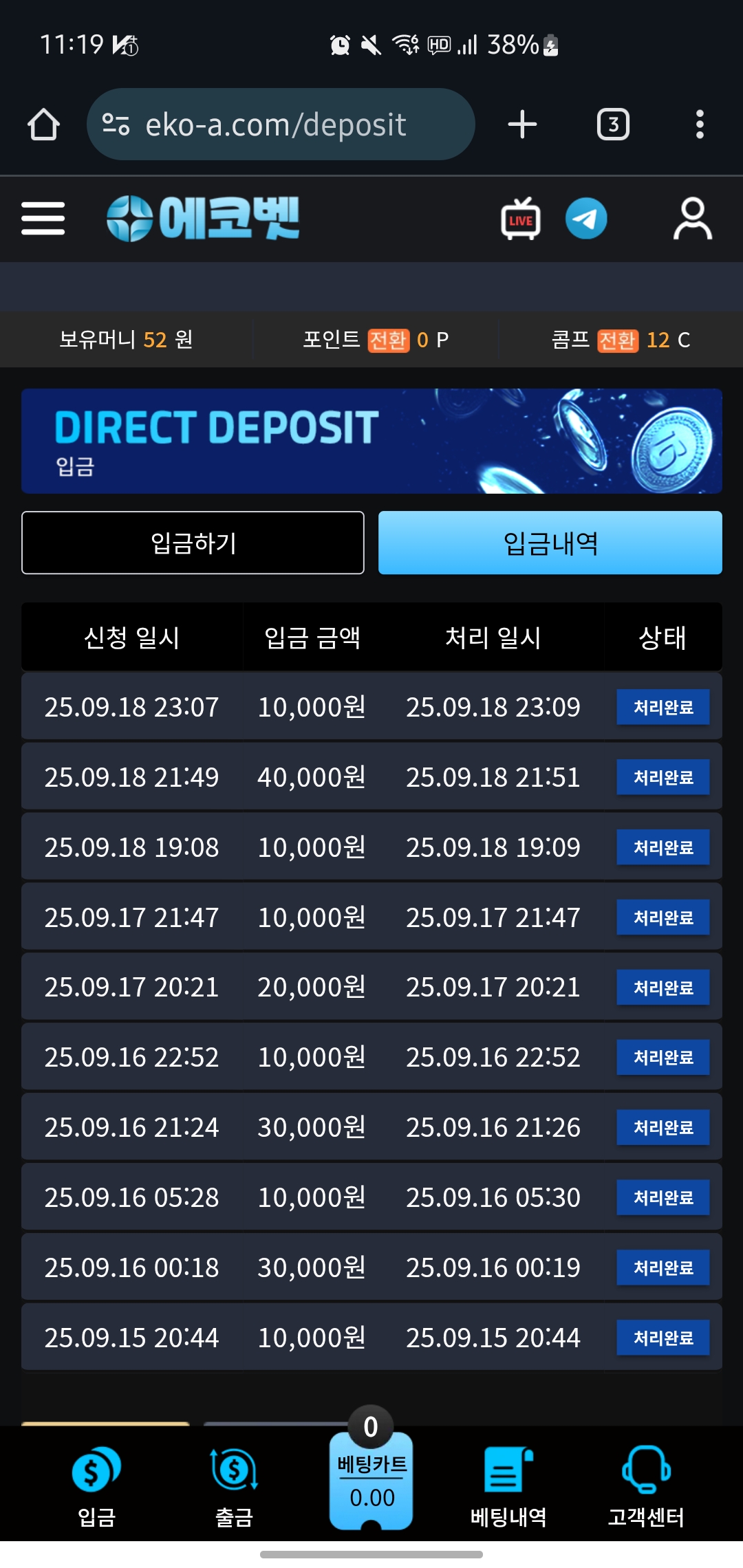743x1568 pixels.
Task: Select the 입금내역 tab
Action: pos(550,543)
